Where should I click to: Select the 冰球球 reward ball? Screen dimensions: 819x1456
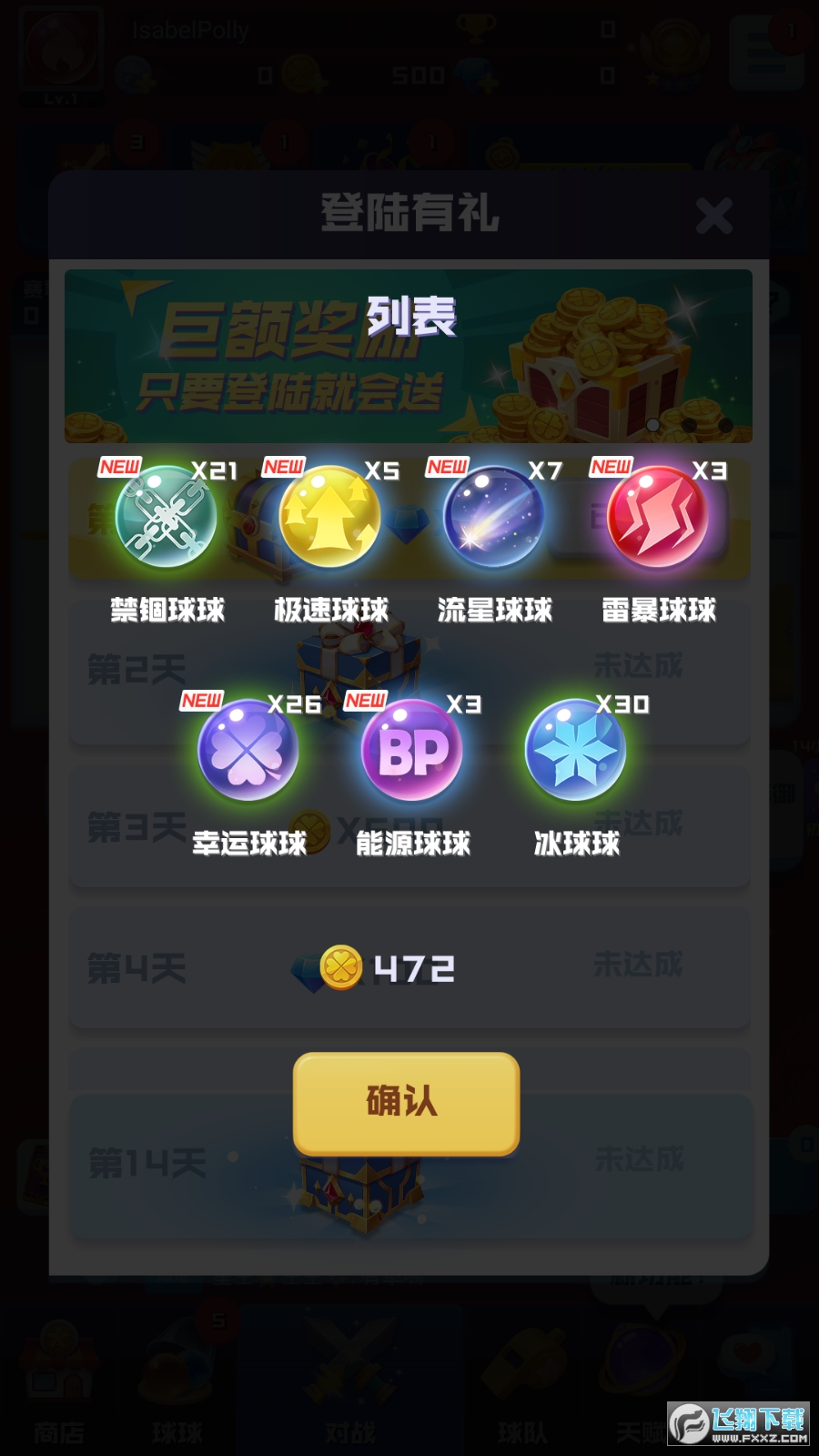coord(575,750)
